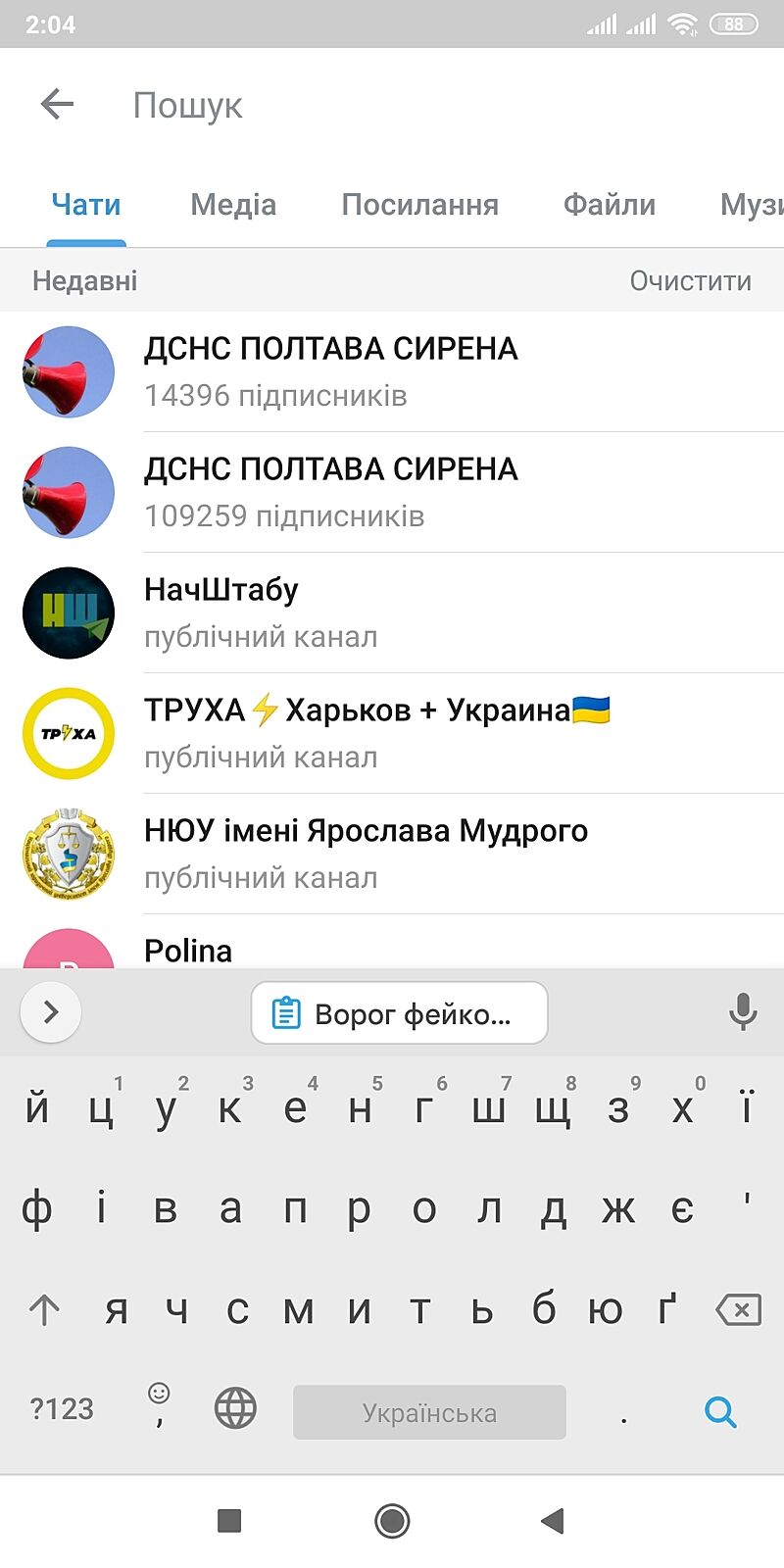Switch to the ?123 symbols keyboard
Image resolution: width=784 pixels, height=1568 pixels.
[x=62, y=1409]
